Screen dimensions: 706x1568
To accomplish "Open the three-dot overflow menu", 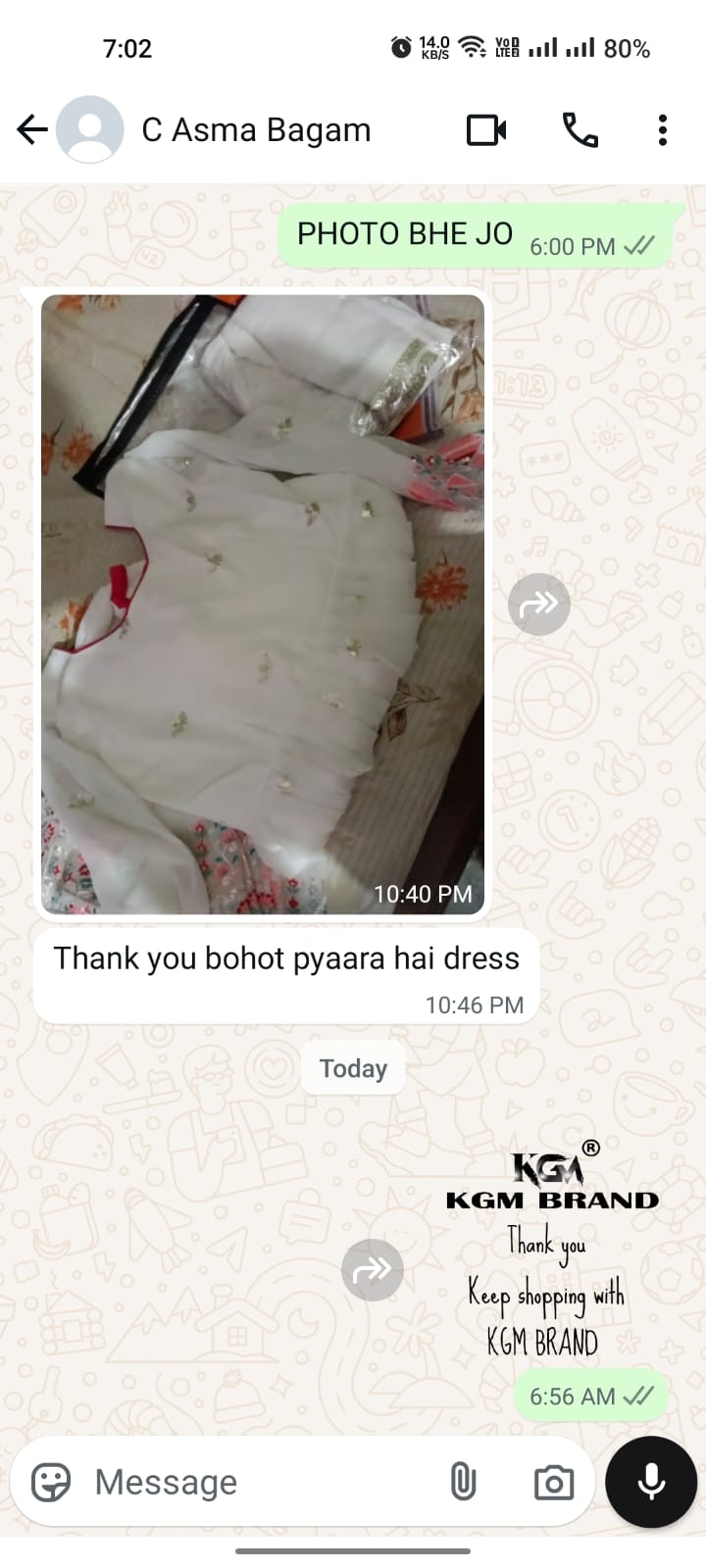I will point(663,129).
